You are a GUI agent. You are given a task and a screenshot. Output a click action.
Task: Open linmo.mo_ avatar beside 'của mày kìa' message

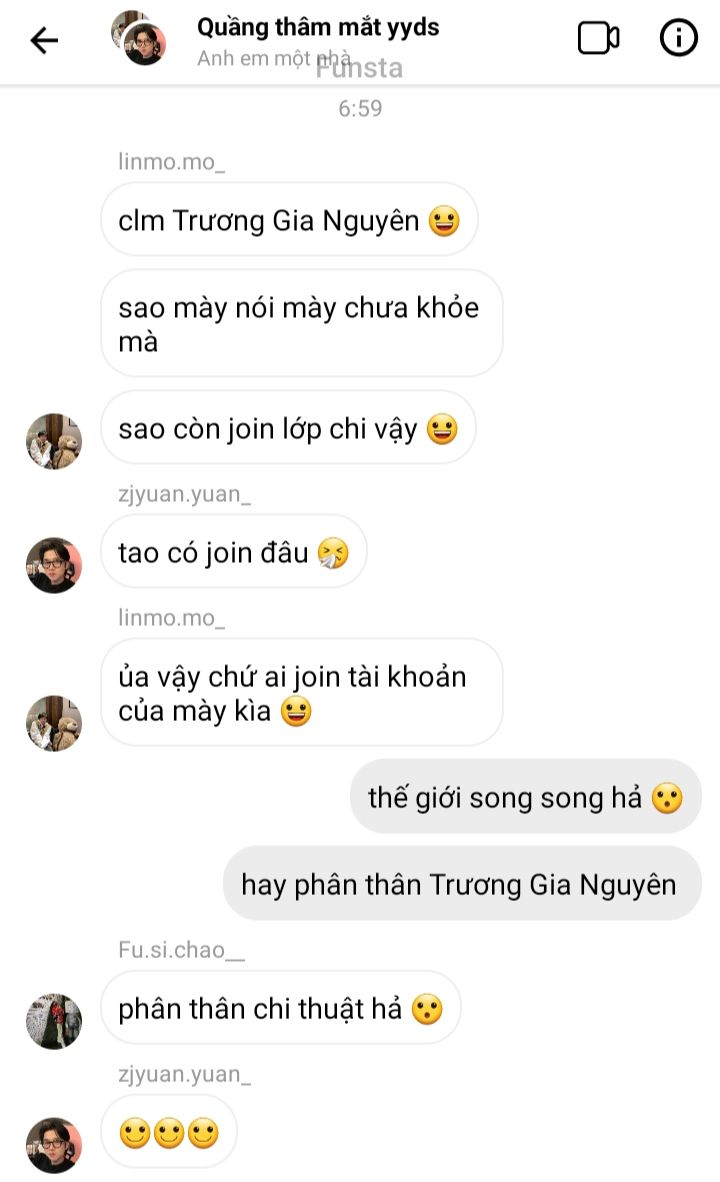click(53, 723)
